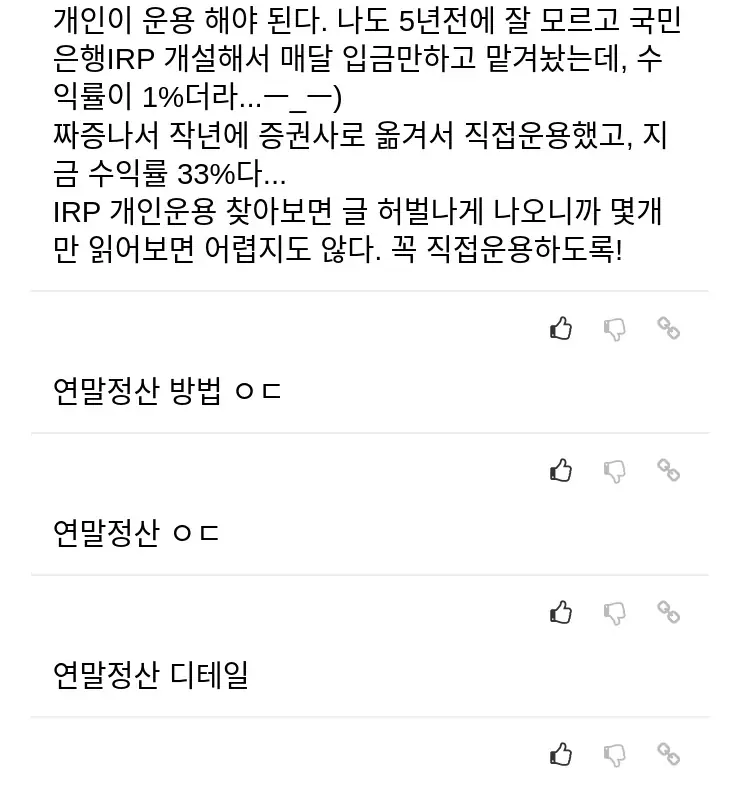Tap link icon directly above '연말정산 ㅇㄷ'
The image size is (740, 801).
(668, 470)
